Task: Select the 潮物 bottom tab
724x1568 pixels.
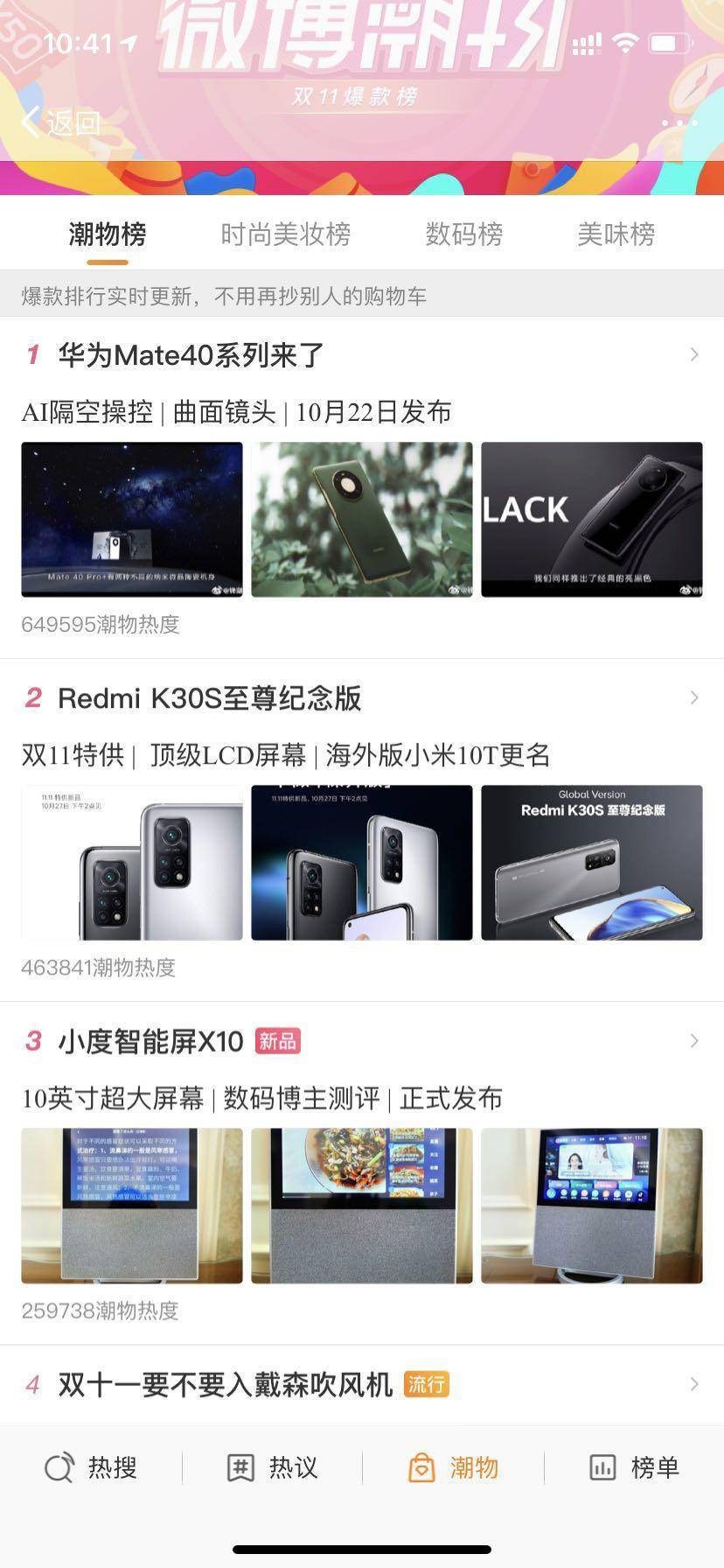Action: (x=453, y=1467)
